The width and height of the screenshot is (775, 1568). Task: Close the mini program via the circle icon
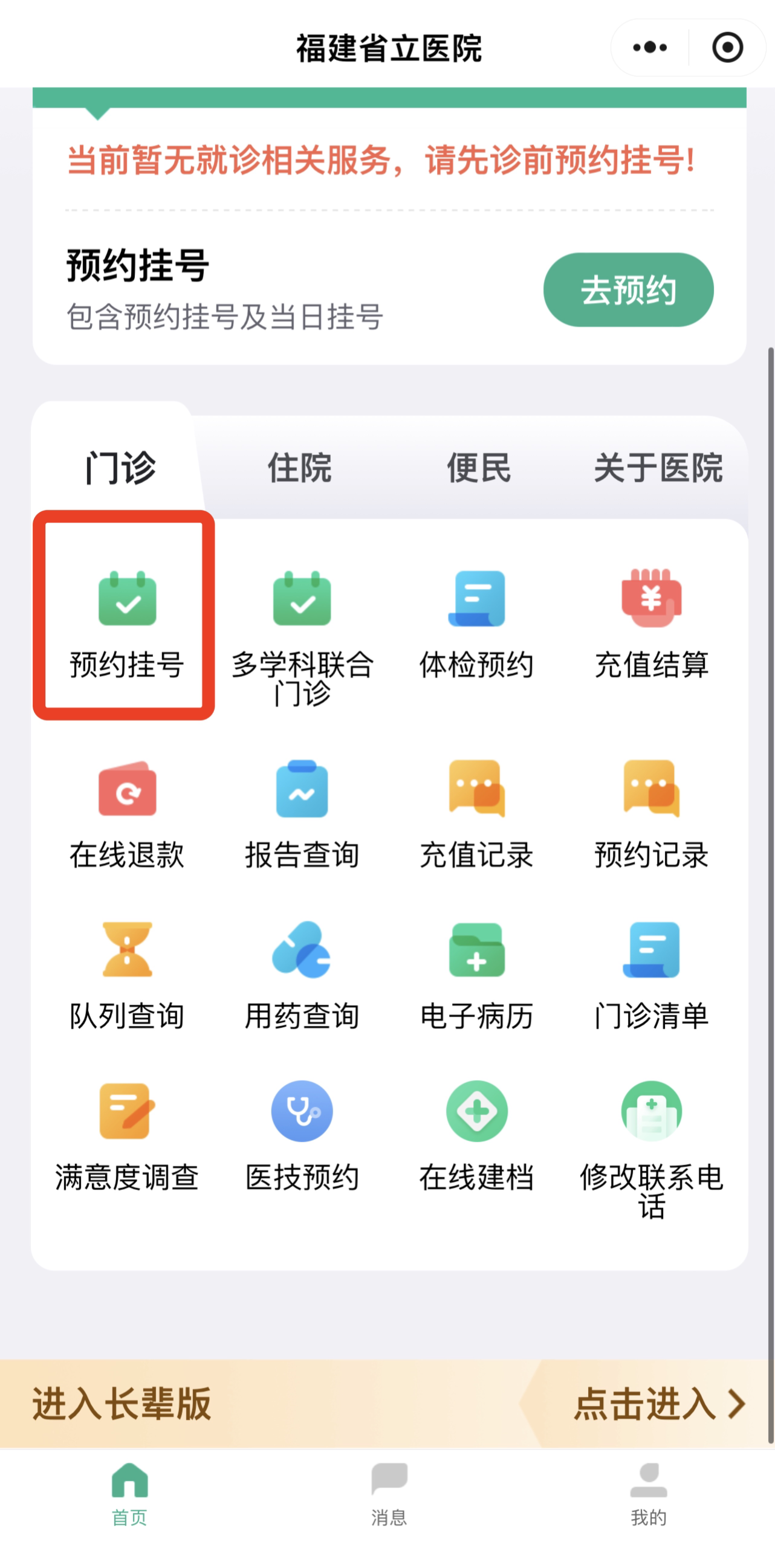coord(727,48)
